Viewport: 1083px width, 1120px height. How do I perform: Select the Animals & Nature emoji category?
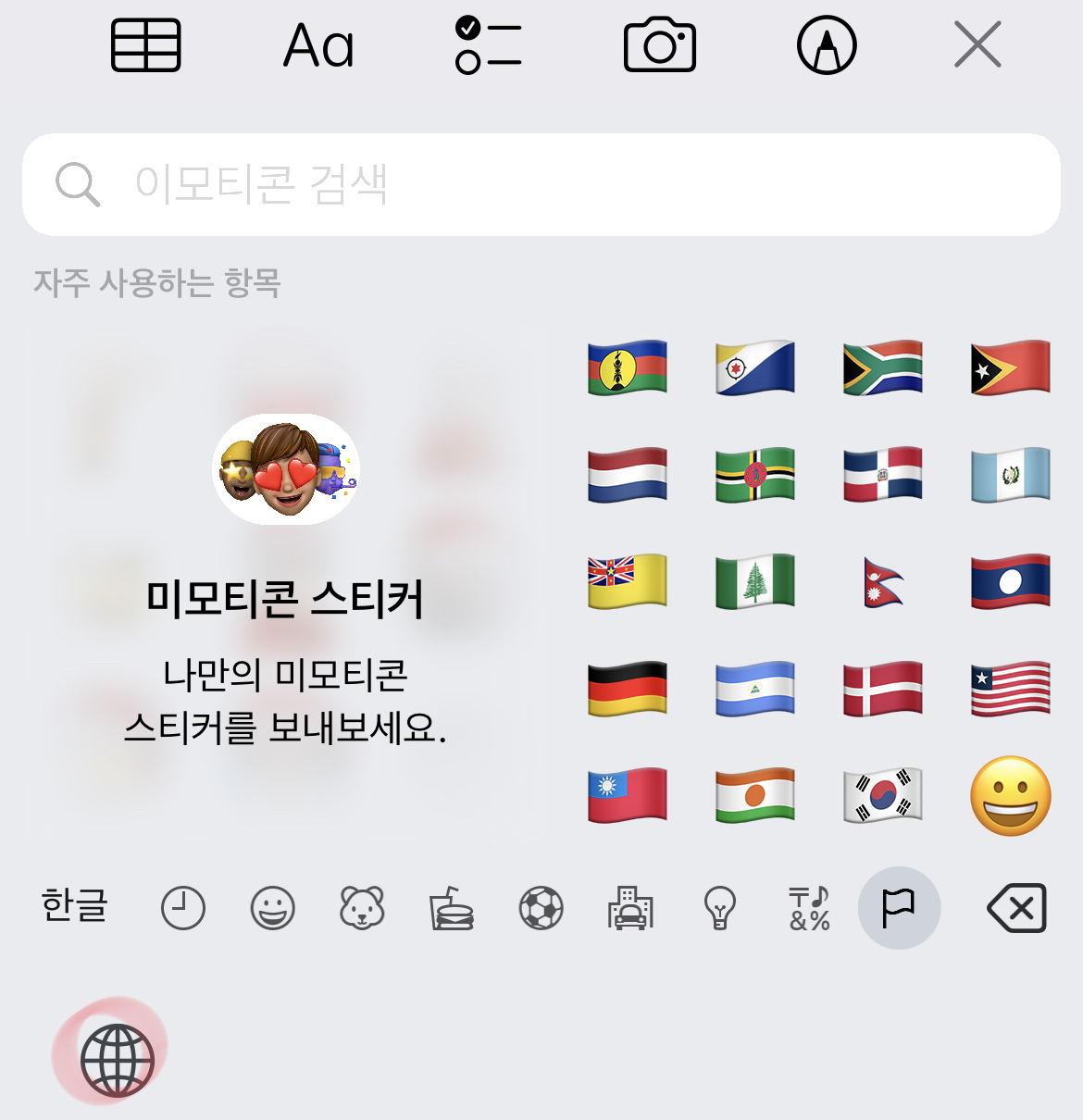pyautogui.click(x=361, y=908)
